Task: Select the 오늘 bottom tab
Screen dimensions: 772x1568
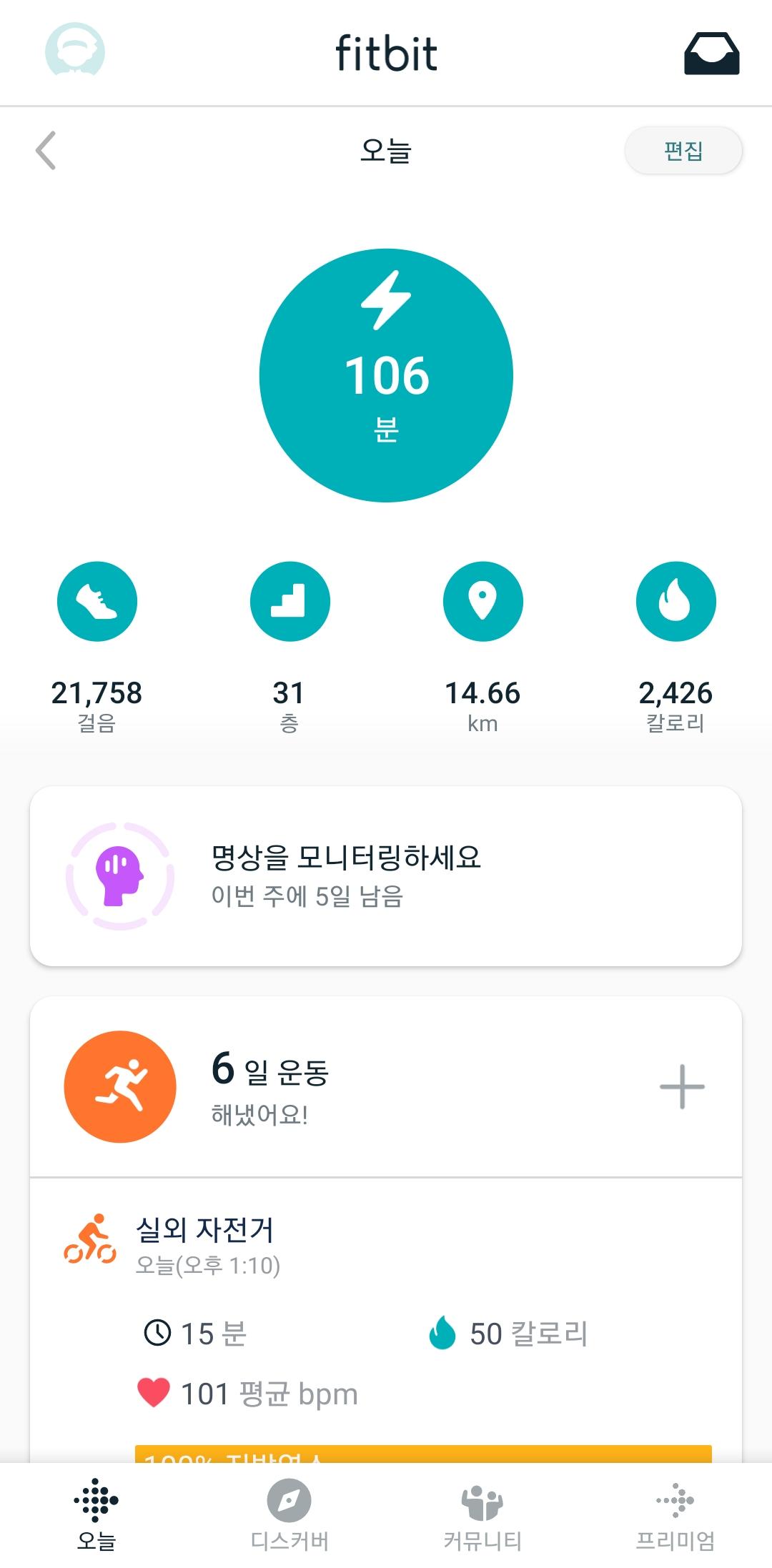Action: tap(96, 1515)
